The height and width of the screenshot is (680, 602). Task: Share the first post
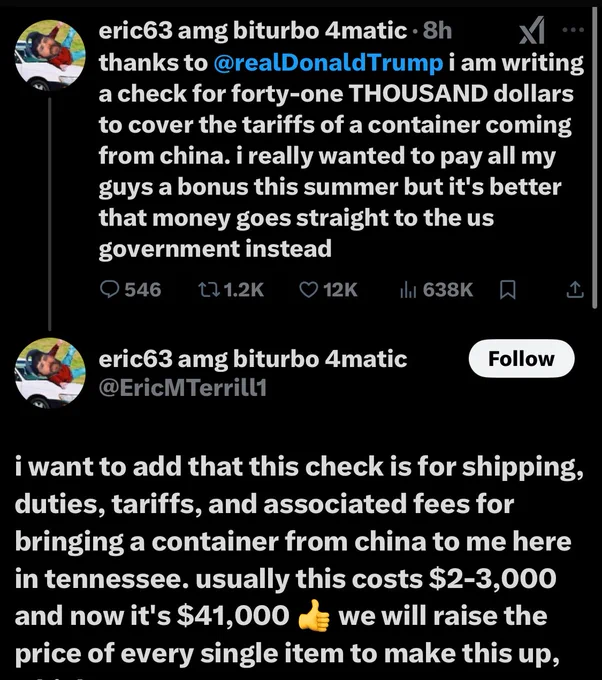point(575,289)
